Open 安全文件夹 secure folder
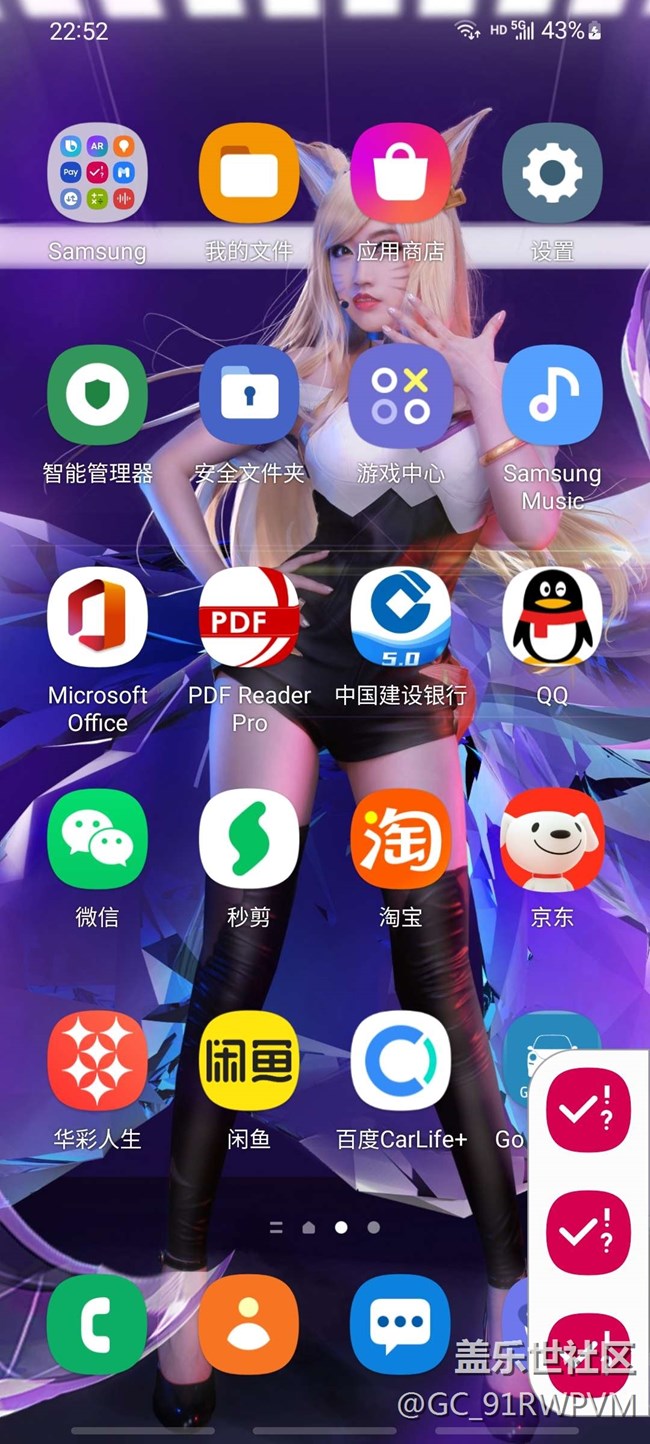 click(249, 394)
